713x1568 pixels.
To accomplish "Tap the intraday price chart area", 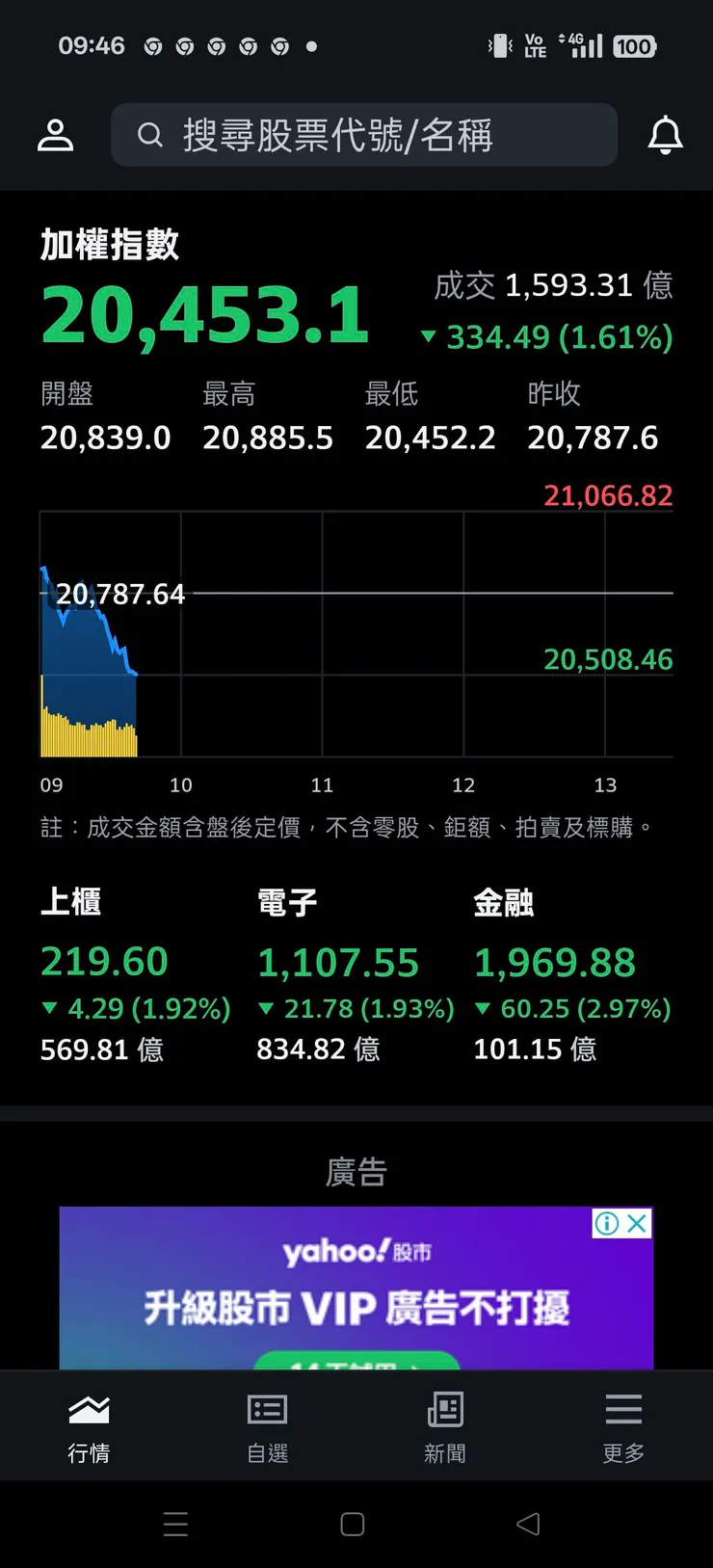I will pyautogui.click(x=356, y=636).
